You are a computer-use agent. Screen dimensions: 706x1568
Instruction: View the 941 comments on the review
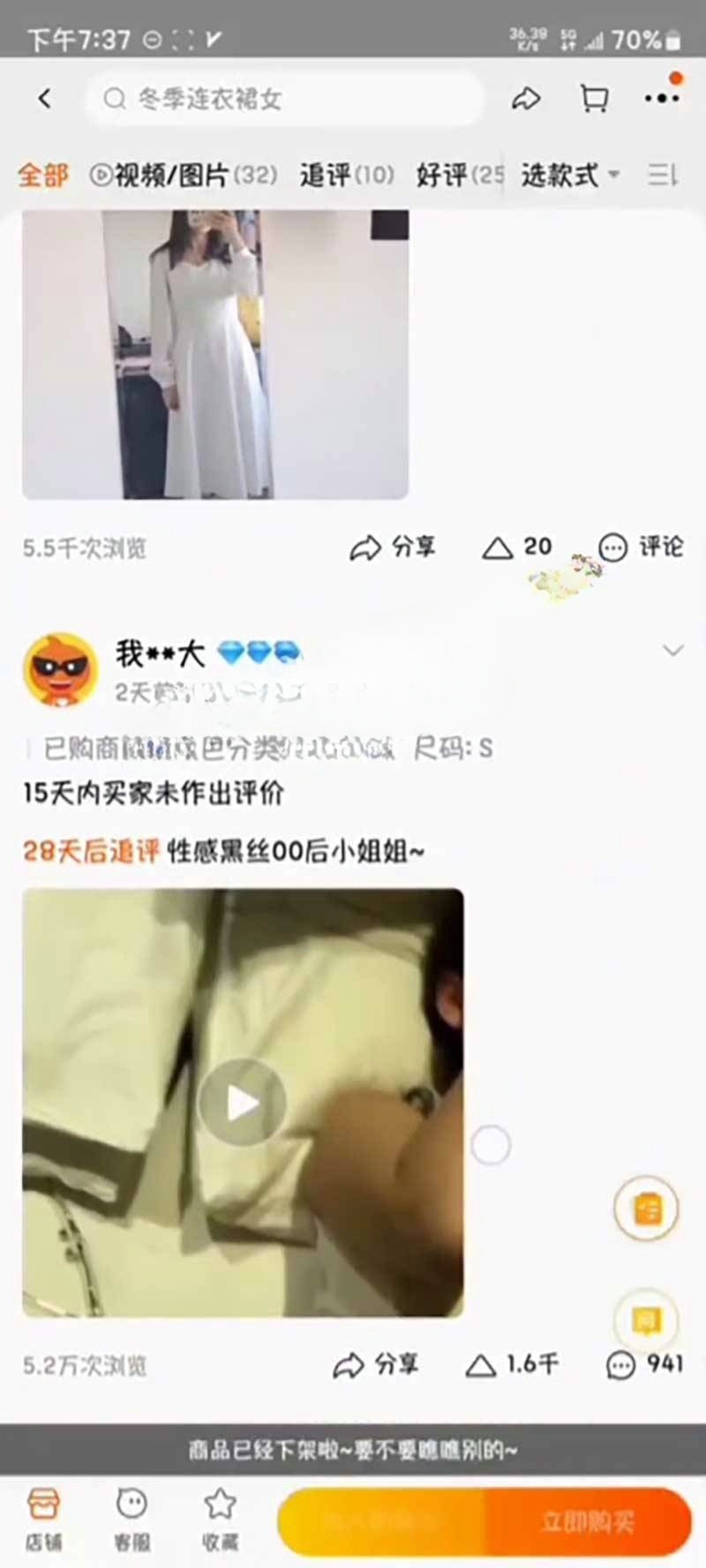(x=644, y=1366)
